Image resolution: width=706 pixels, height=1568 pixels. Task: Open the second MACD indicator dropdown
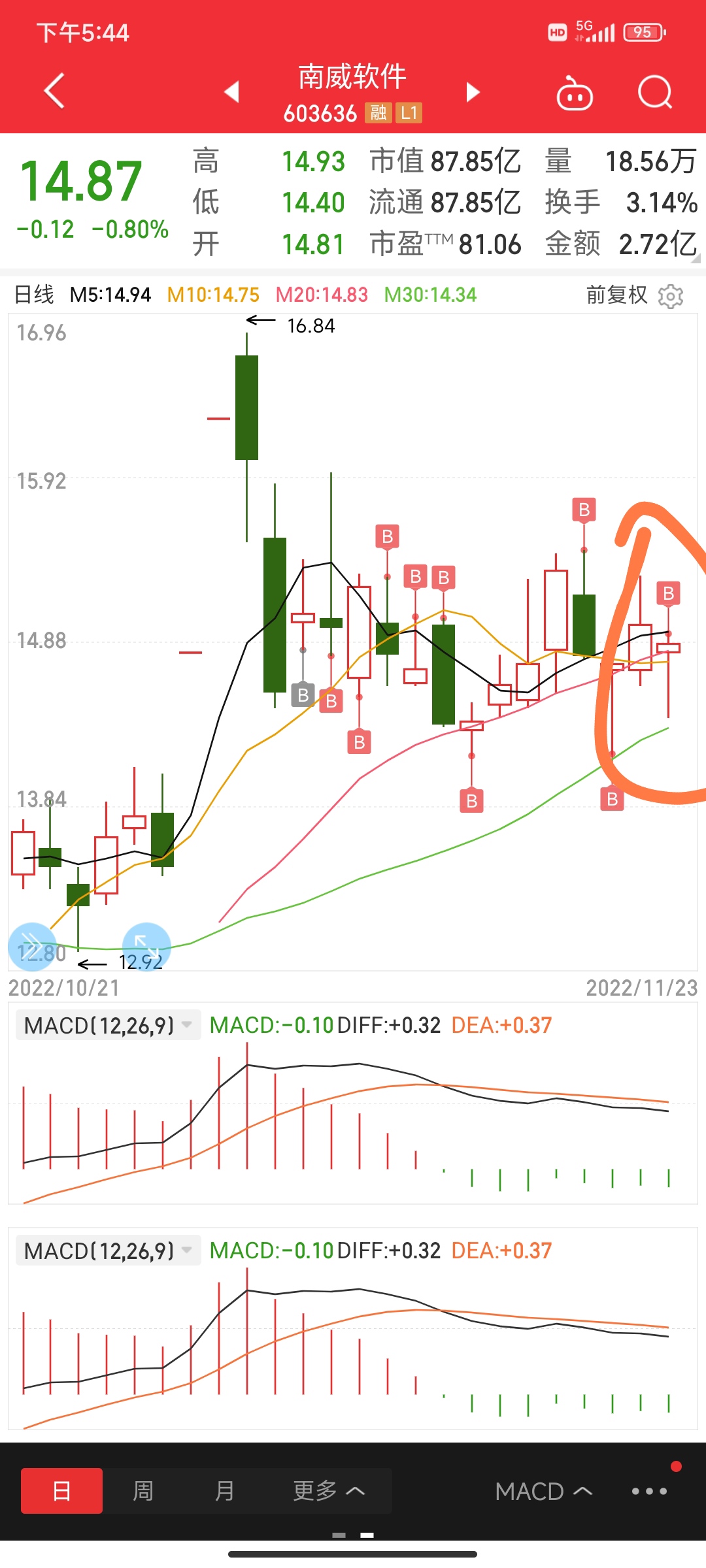coord(108,1250)
